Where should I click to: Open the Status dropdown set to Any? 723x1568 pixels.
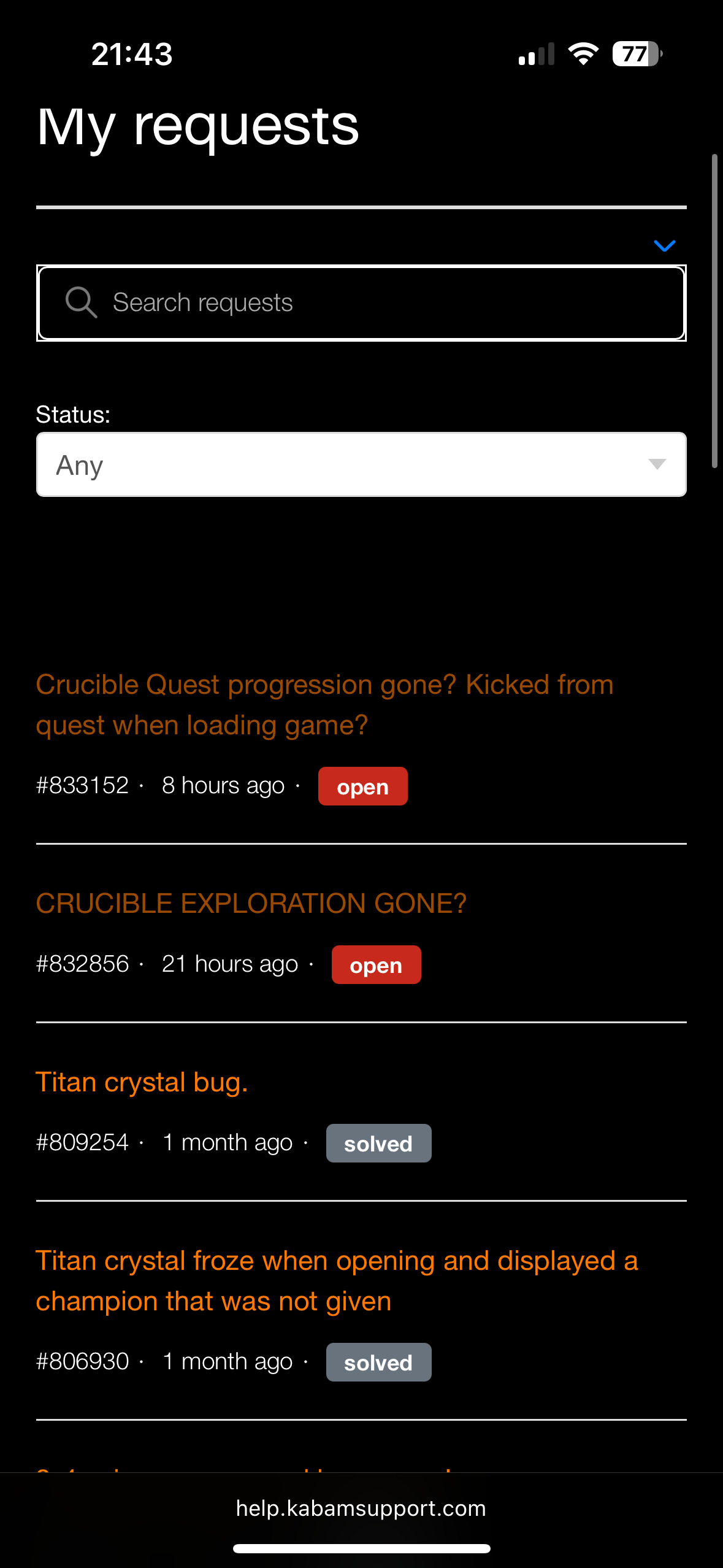click(361, 464)
